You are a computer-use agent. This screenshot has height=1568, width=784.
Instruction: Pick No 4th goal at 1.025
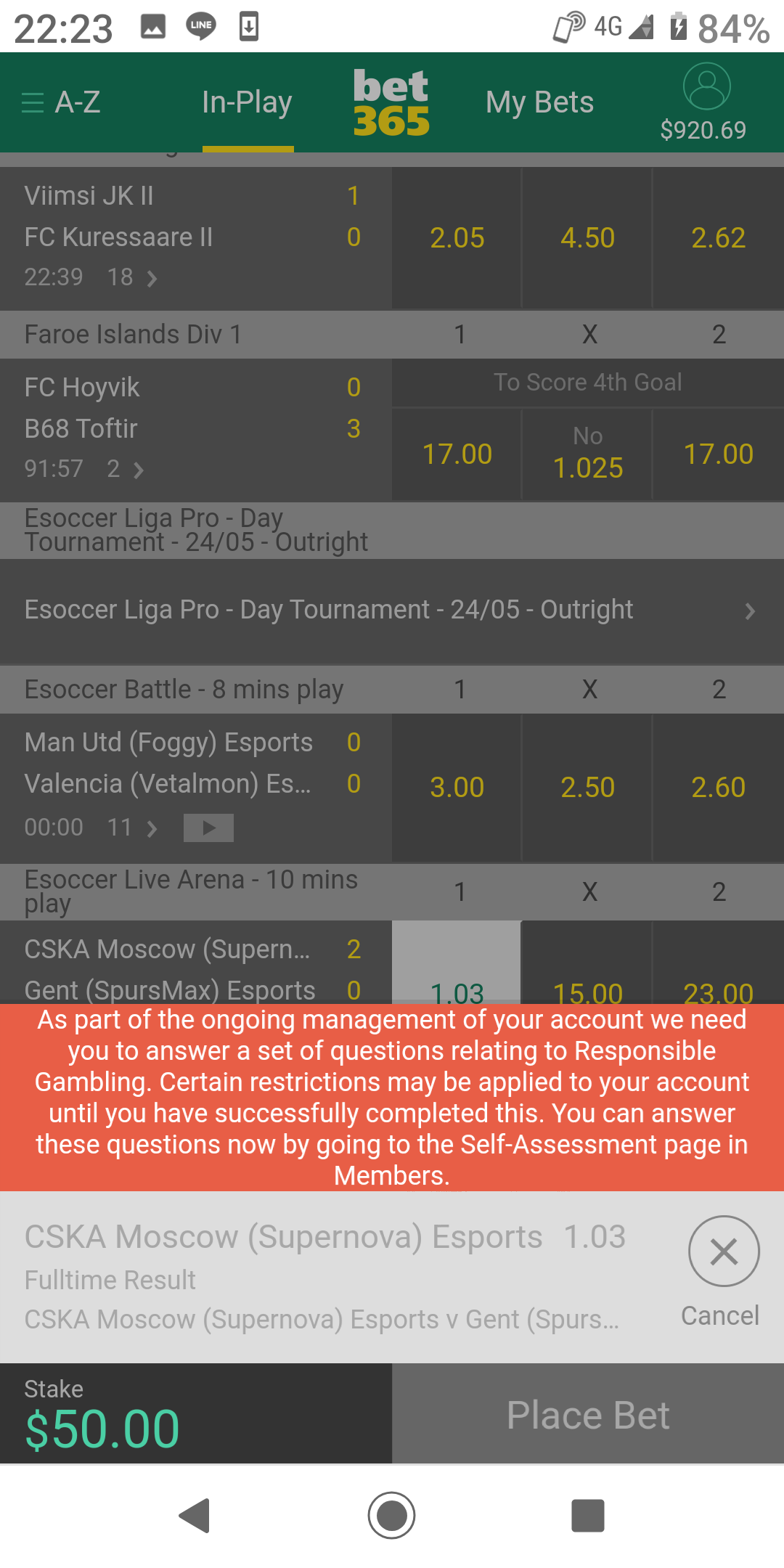tap(587, 455)
